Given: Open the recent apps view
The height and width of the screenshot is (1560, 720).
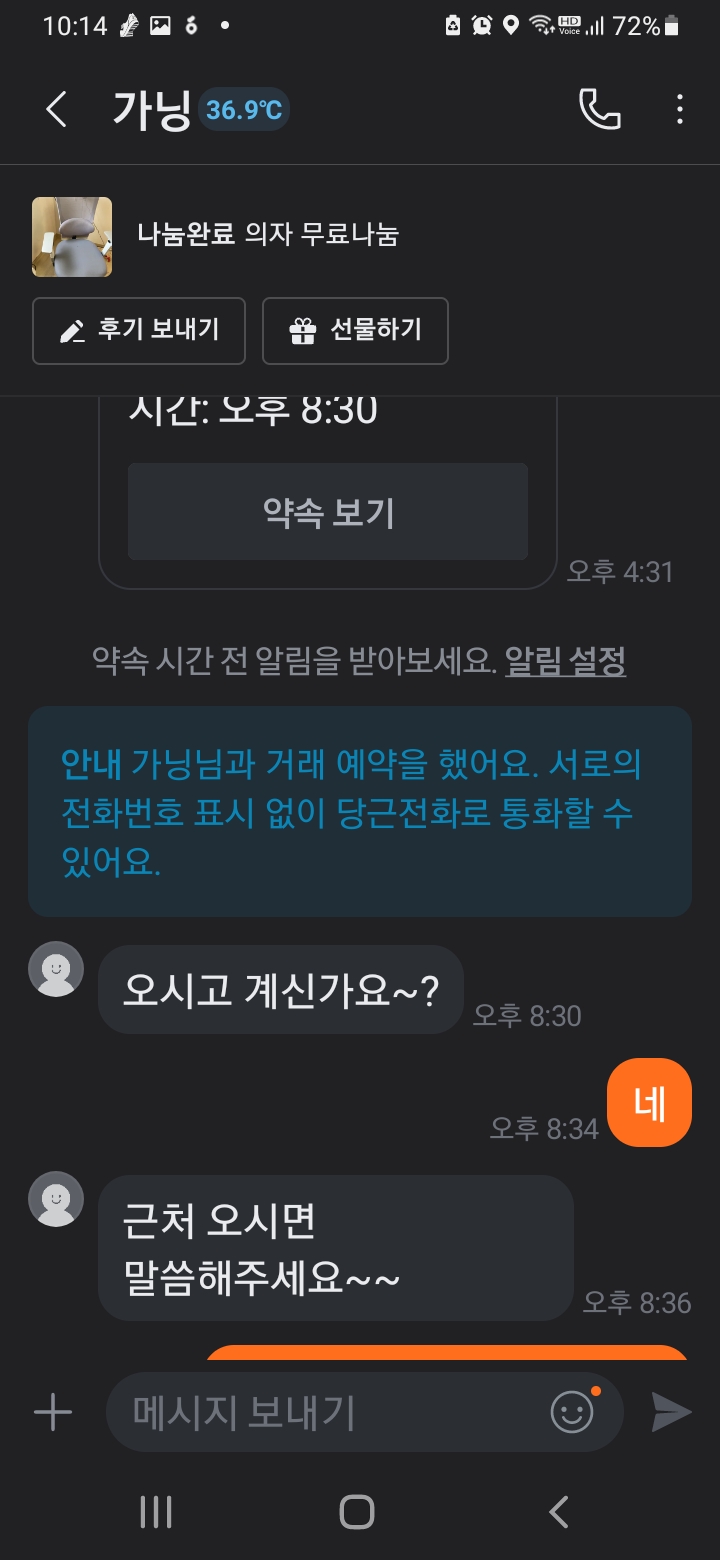Looking at the screenshot, I should (x=156, y=1512).
